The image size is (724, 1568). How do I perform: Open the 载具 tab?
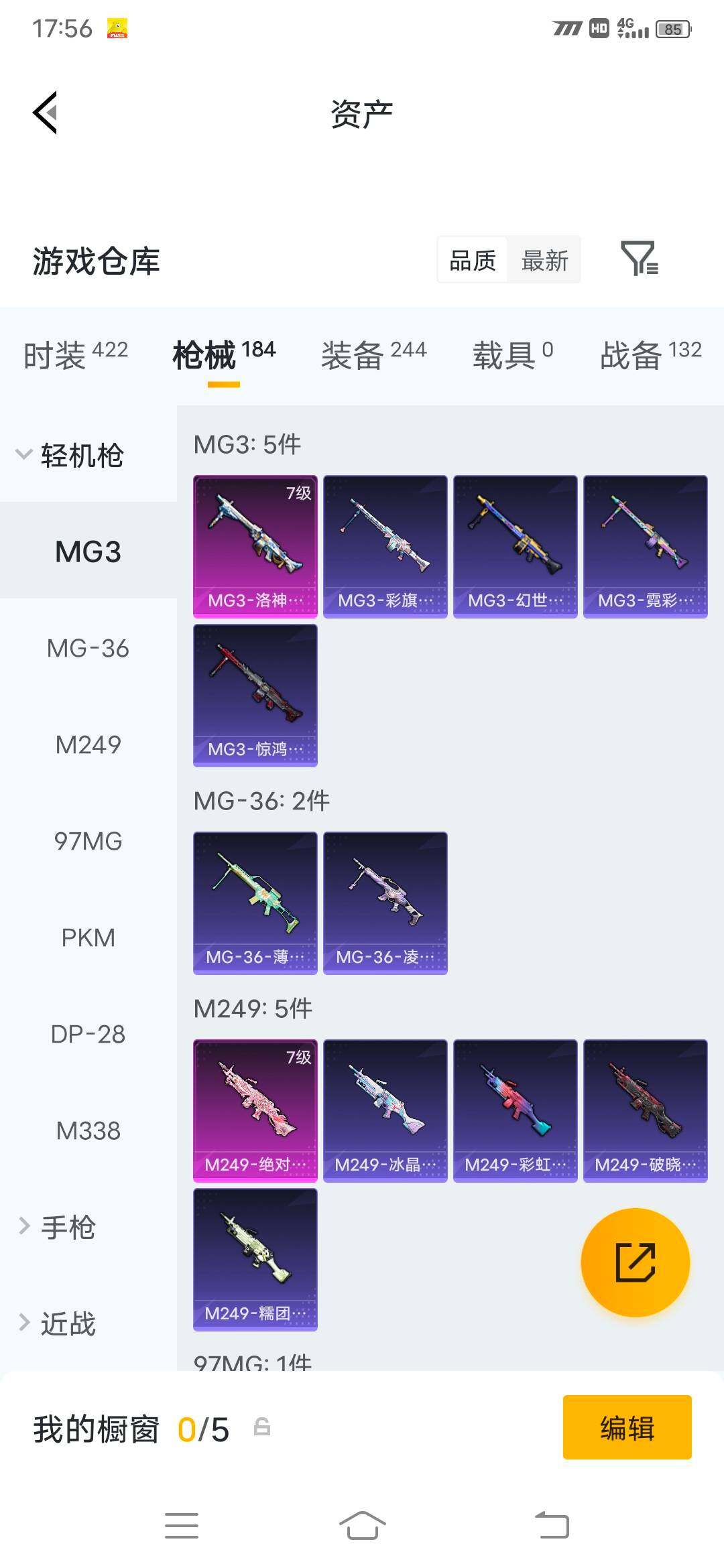[513, 354]
